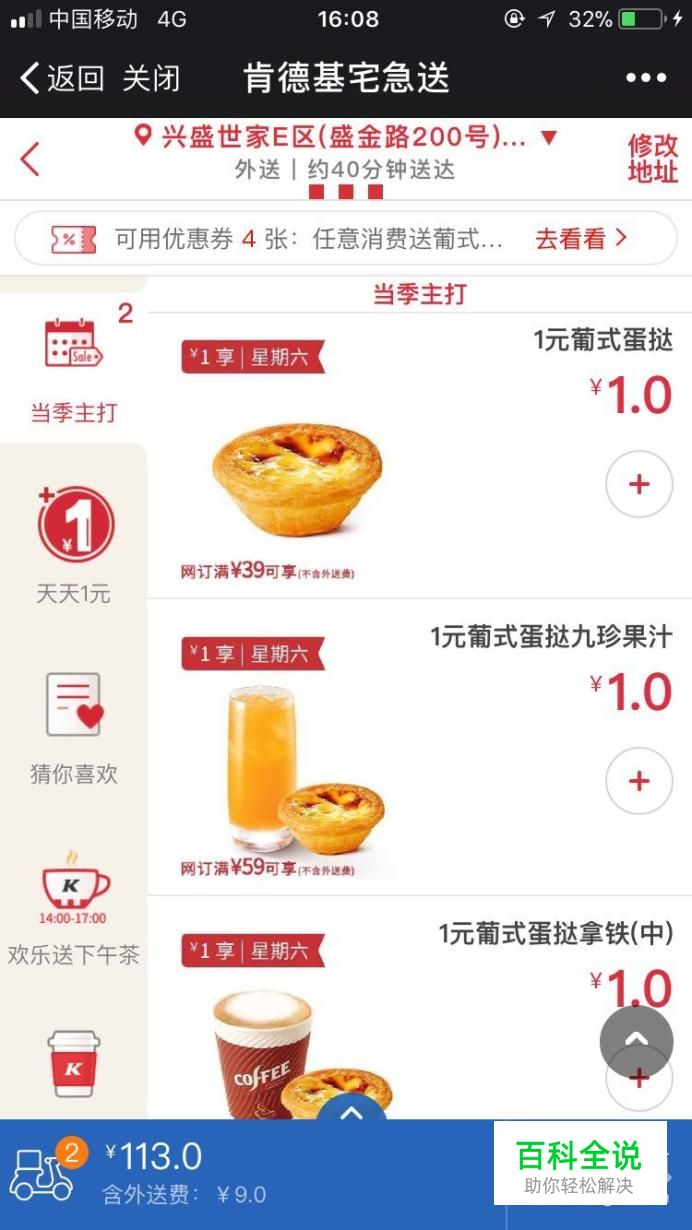Switch to the 猜你喜欢 category

[74, 728]
